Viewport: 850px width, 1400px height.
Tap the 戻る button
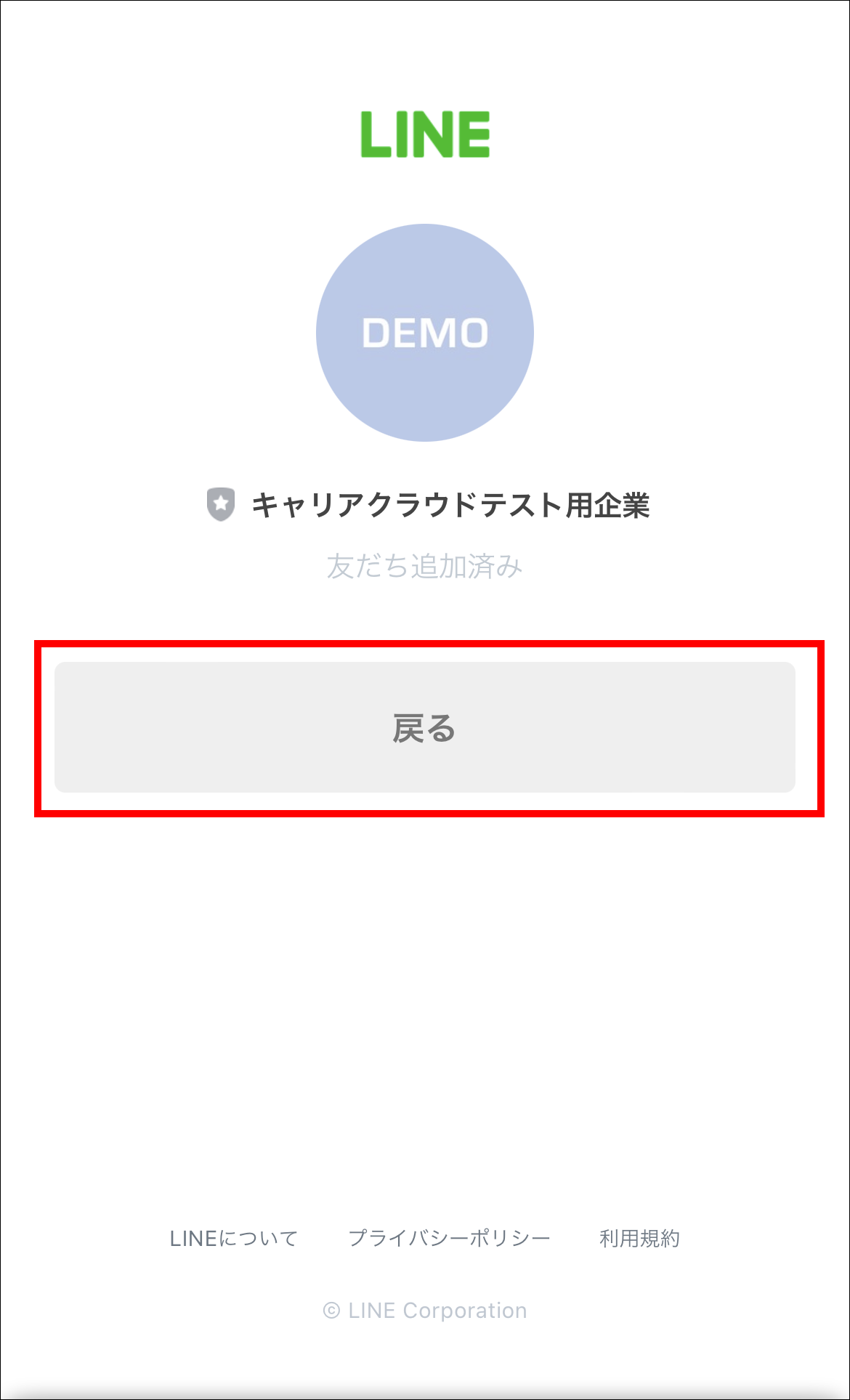click(x=425, y=727)
